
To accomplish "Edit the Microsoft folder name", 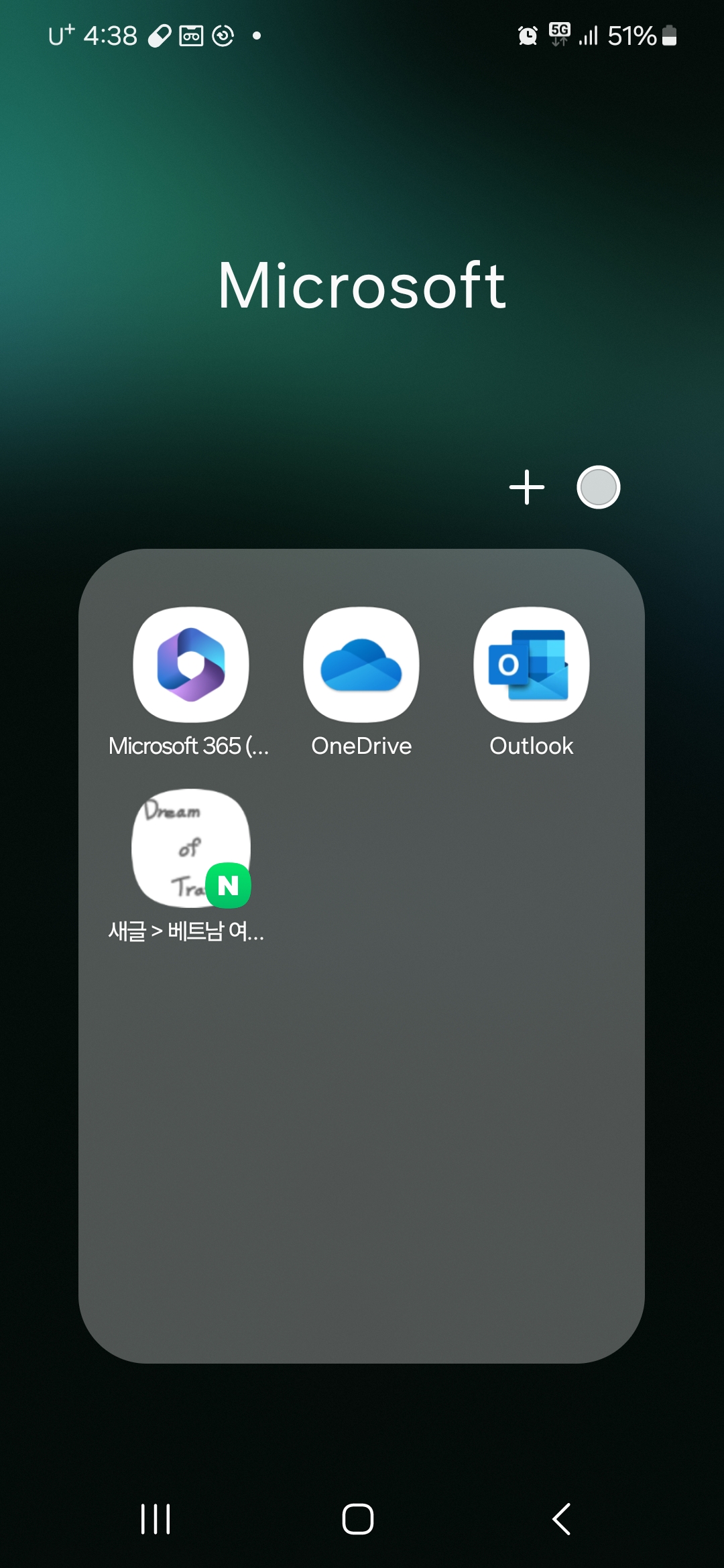I will click(362, 286).
